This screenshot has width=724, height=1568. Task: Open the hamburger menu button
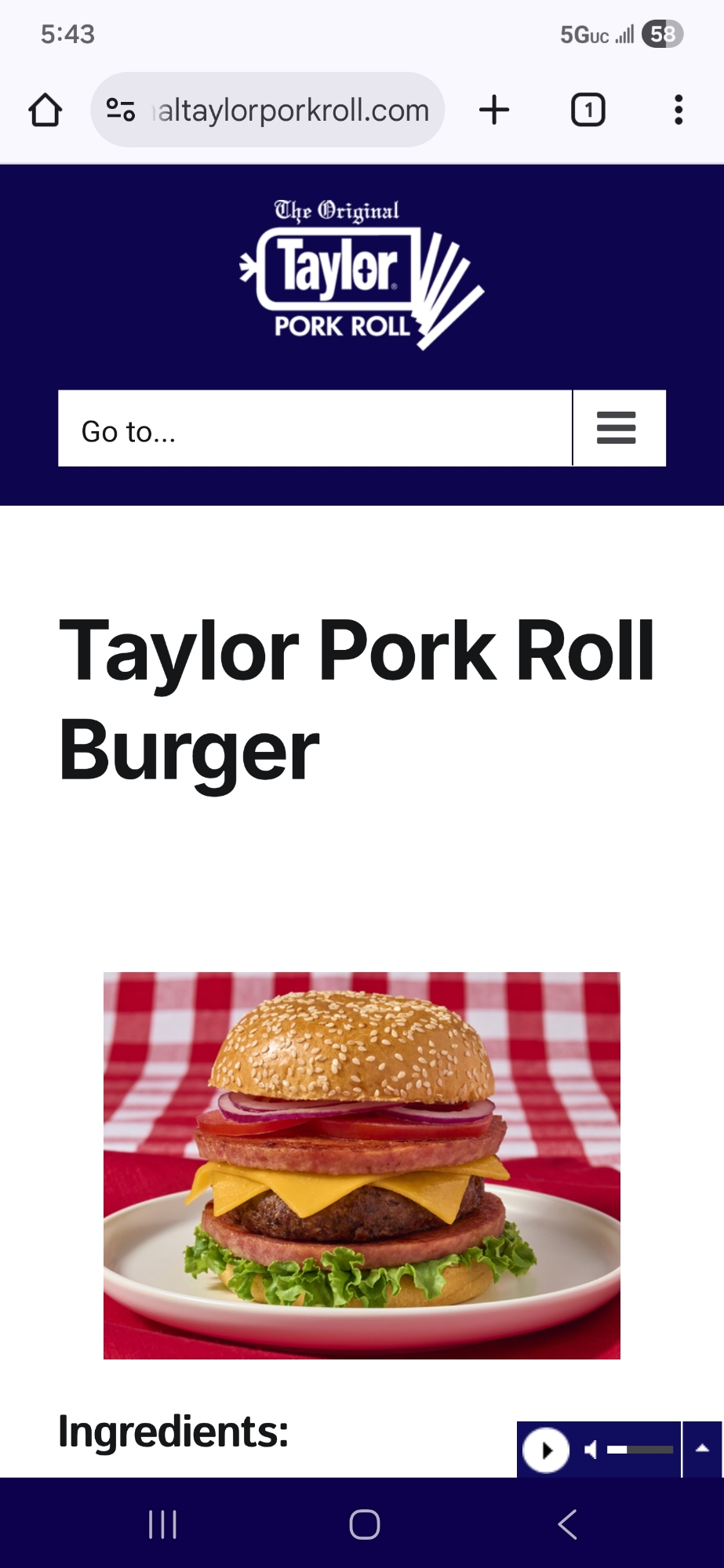[617, 429]
